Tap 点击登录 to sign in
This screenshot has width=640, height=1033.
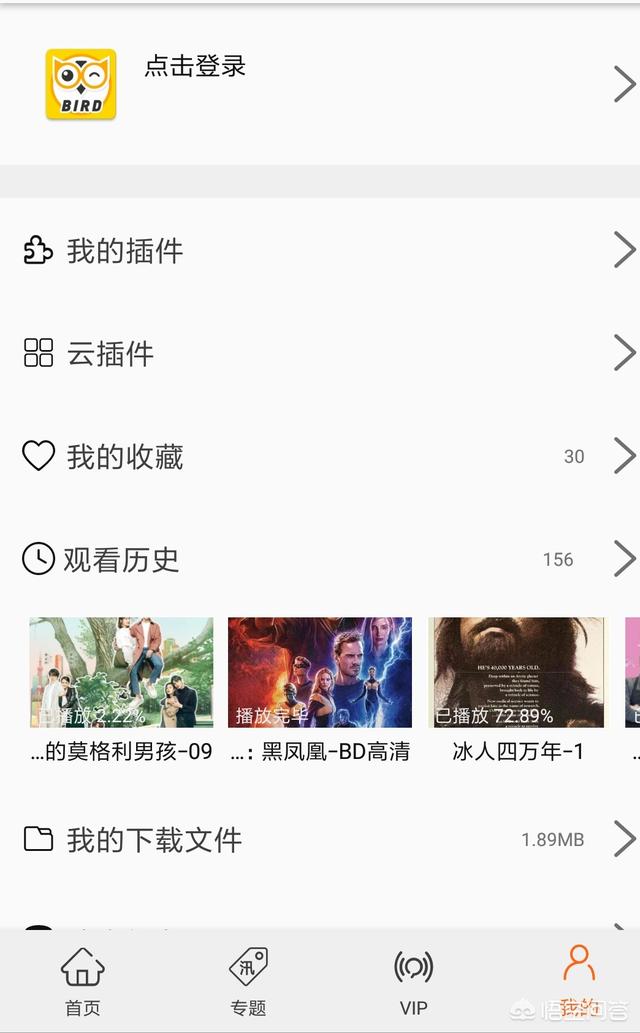coord(195,67)
